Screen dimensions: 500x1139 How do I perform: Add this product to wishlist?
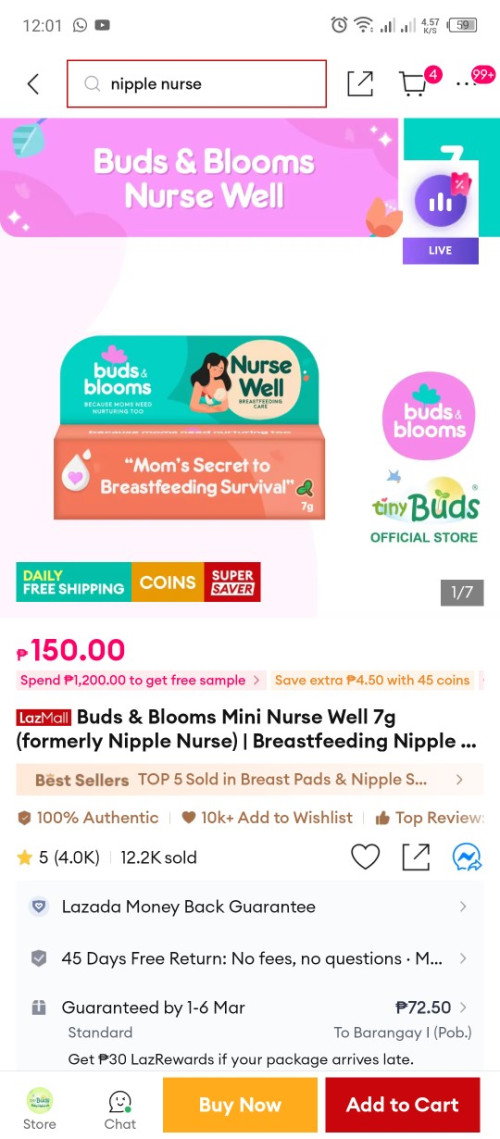pyautogui.click(x=365, y=857)
